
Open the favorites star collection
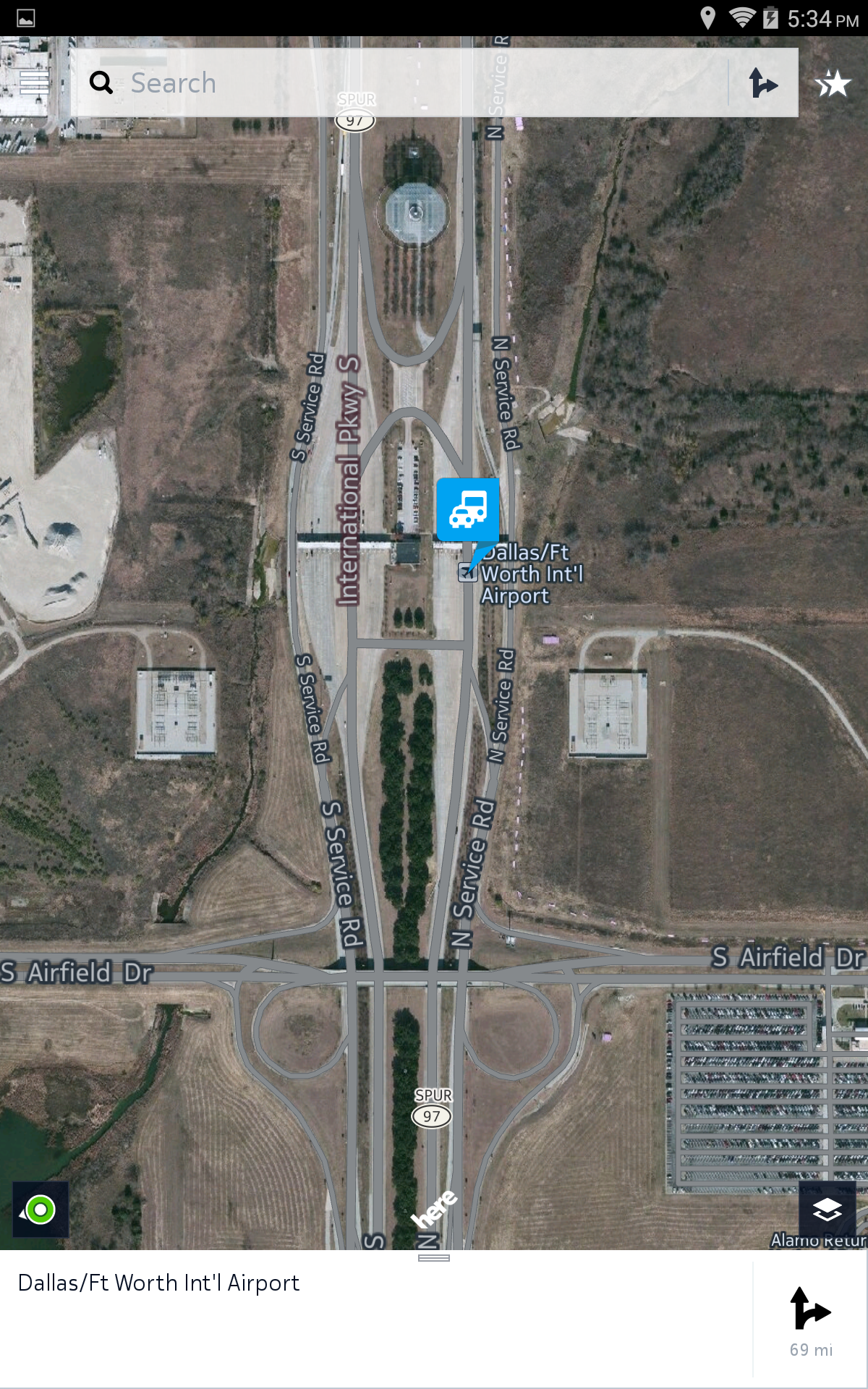(x=833, y=84)
